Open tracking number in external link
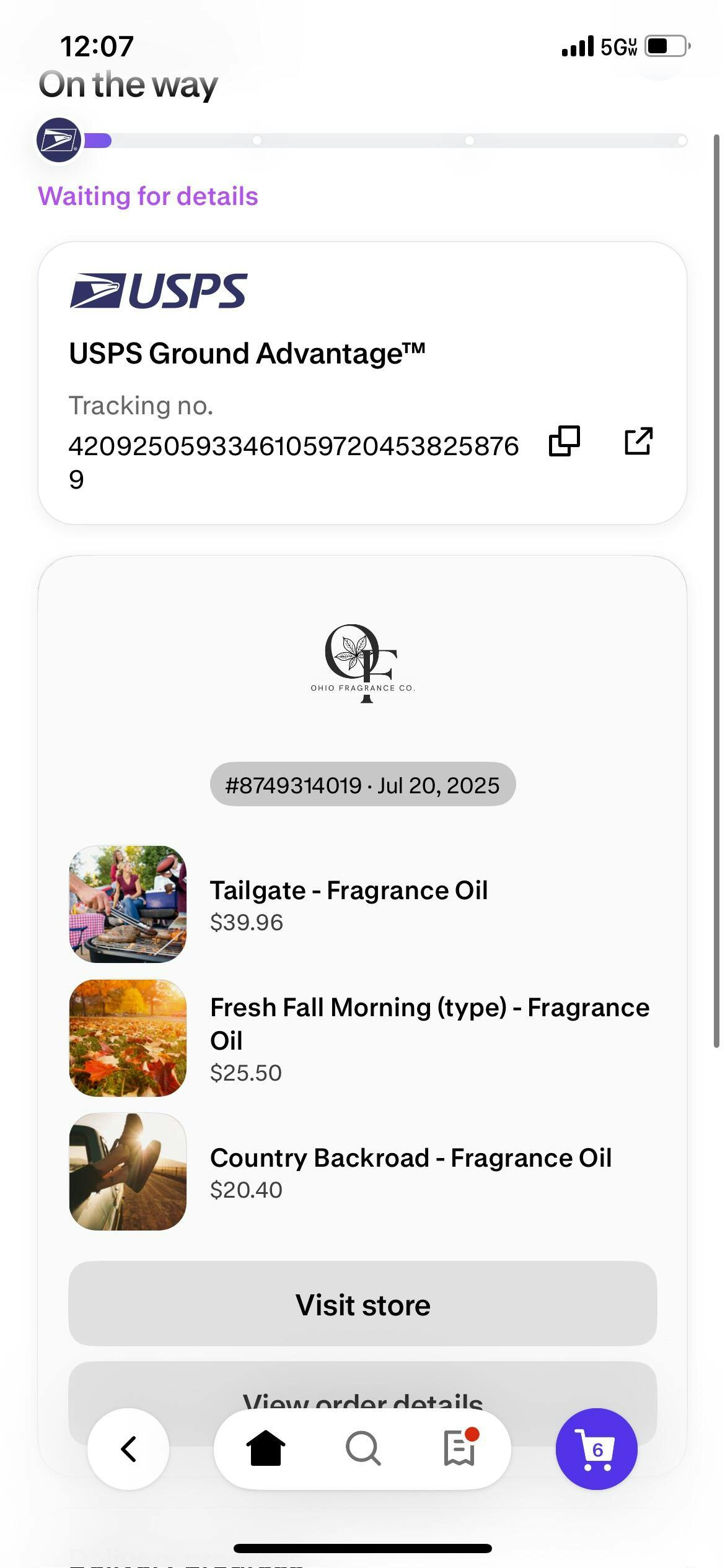Viewport: 725px width, 1568px height. [x=638, y=442]
